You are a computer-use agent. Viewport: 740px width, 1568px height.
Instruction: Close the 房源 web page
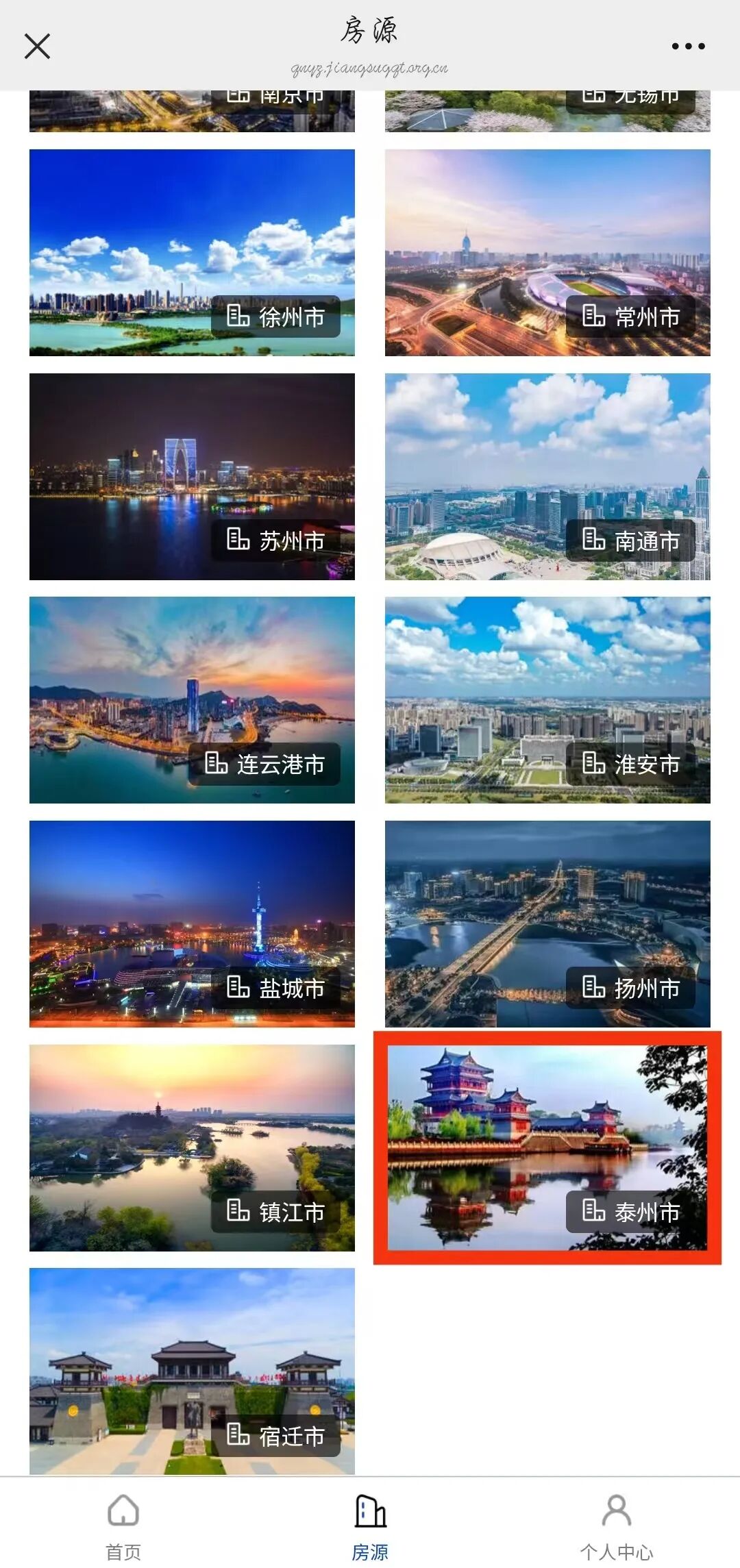[x=37, y=47]
